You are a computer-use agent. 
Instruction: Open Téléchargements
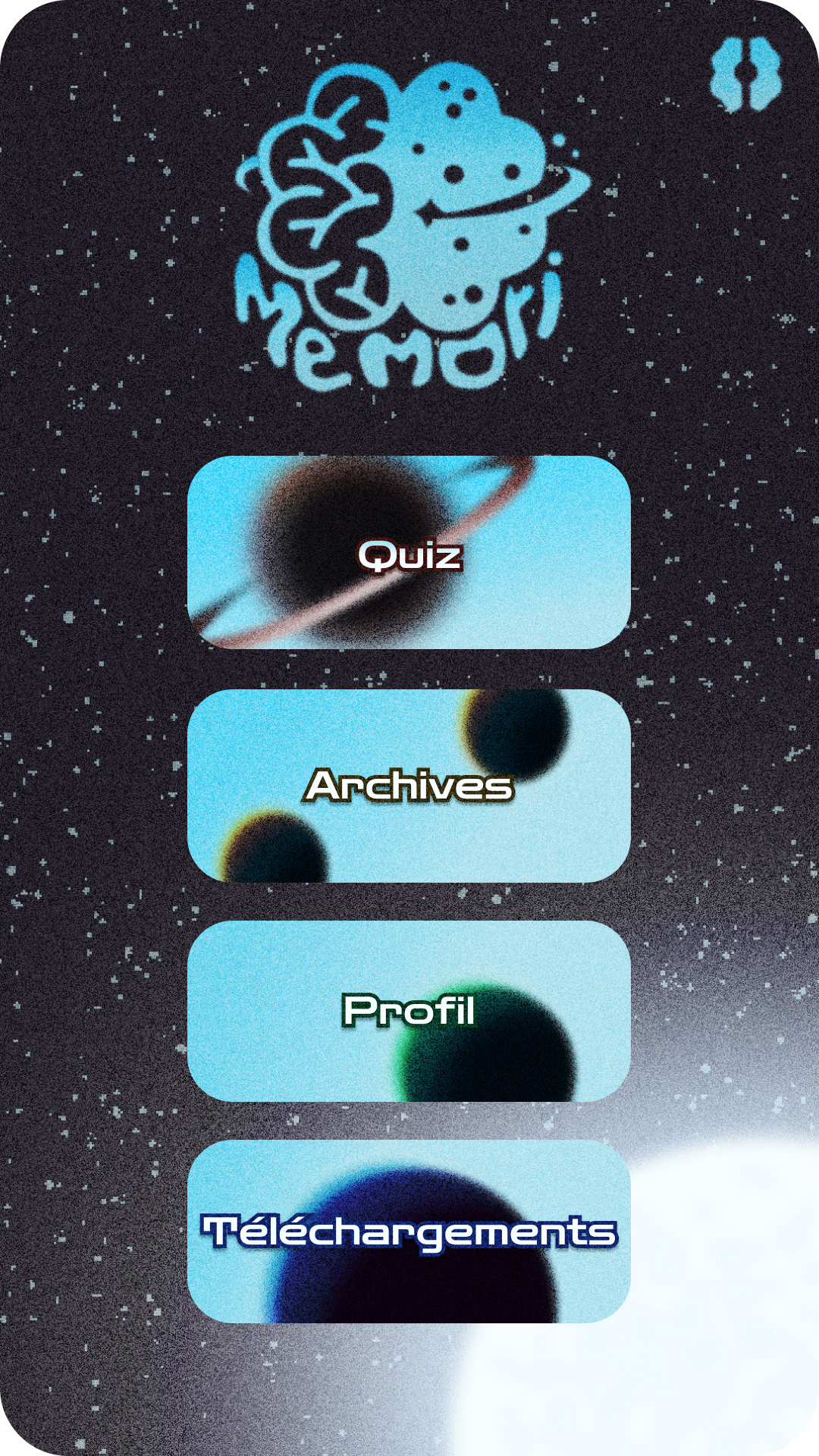[x=409, y=1232]
